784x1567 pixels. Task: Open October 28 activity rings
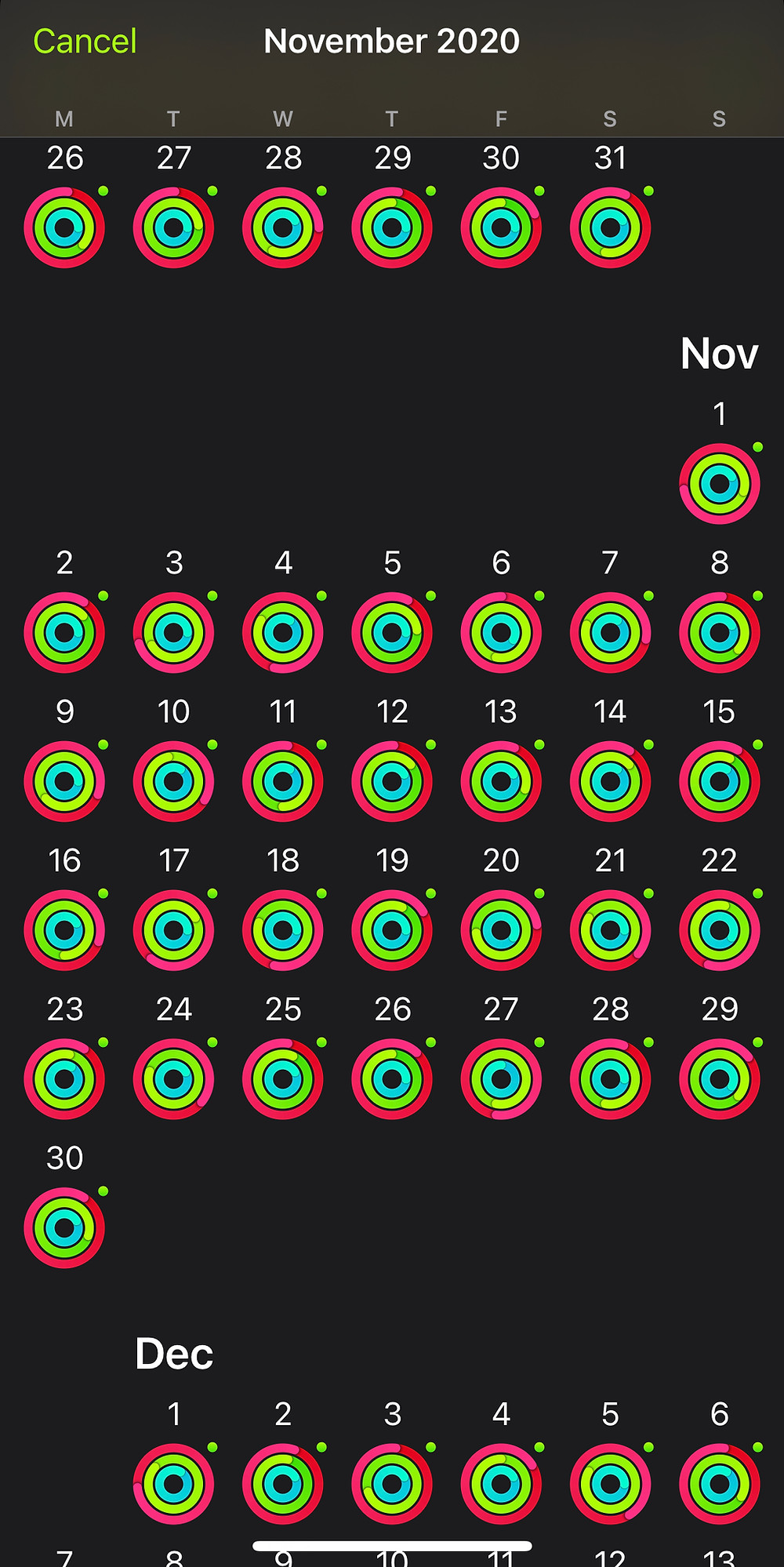pos(283,227)
